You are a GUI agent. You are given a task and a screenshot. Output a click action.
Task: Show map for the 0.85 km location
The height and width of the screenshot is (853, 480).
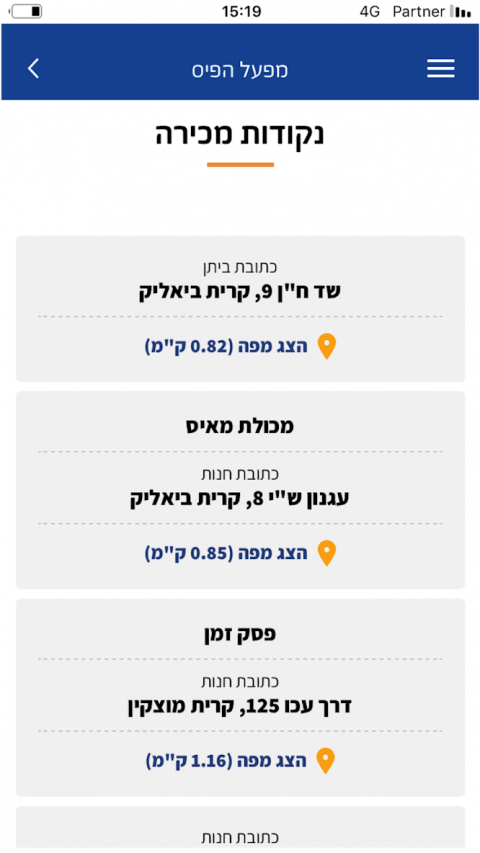240,553
